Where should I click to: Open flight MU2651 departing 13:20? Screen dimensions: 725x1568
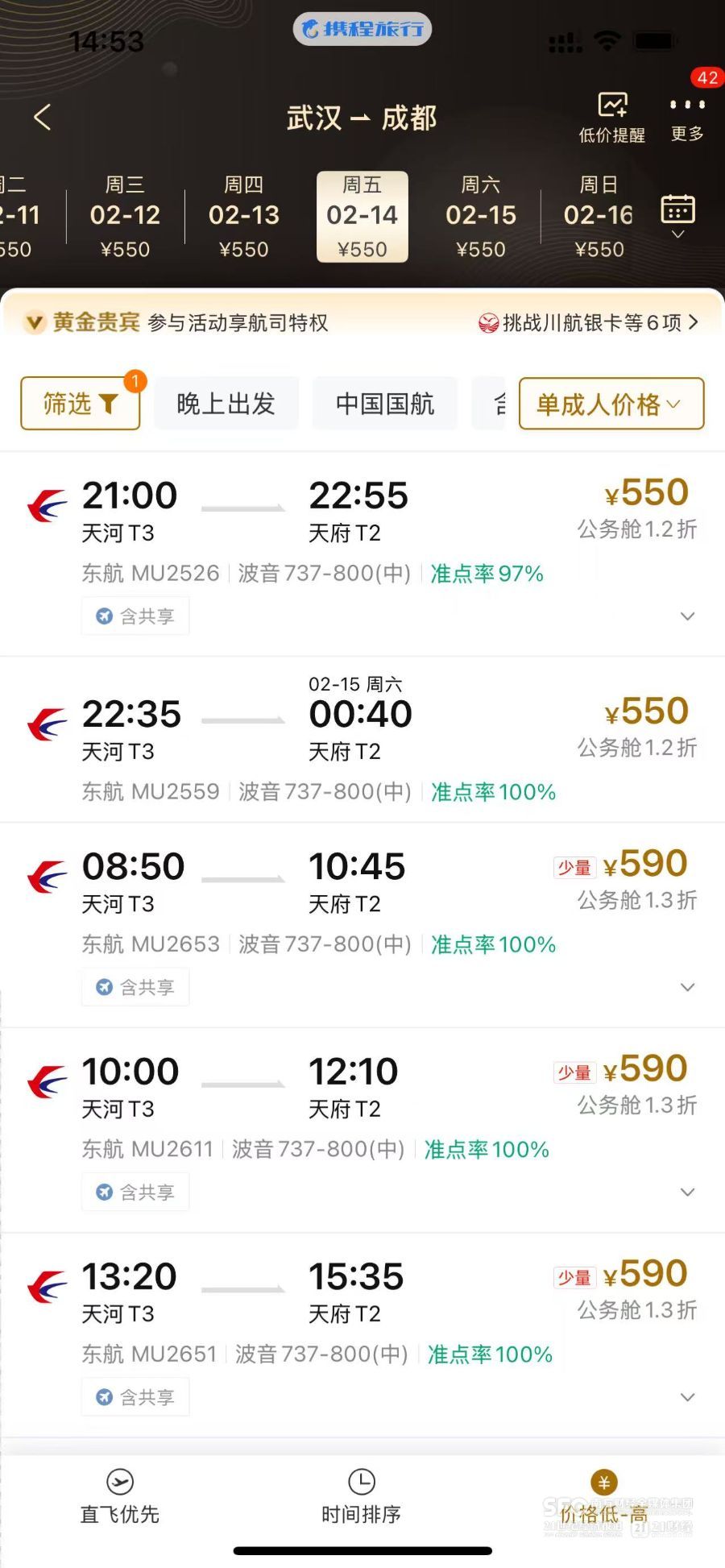[x=362, y=1335]
